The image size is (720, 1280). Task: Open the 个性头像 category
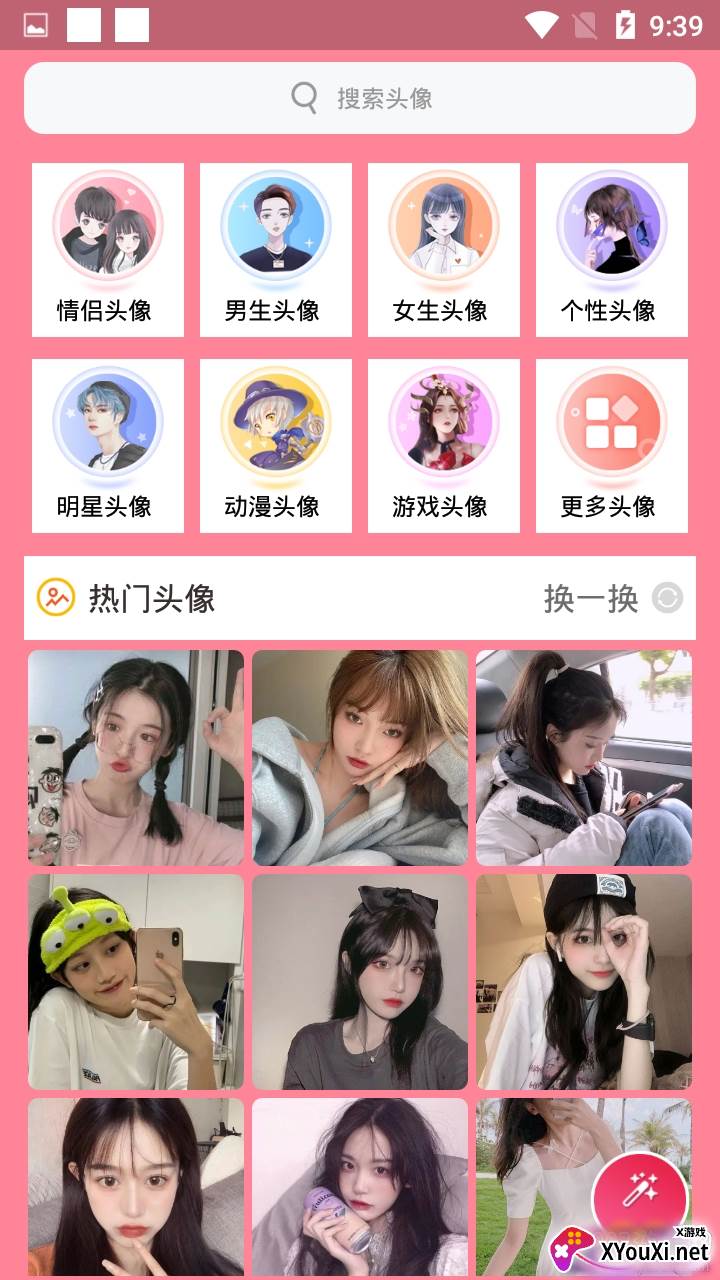(612, 250)
